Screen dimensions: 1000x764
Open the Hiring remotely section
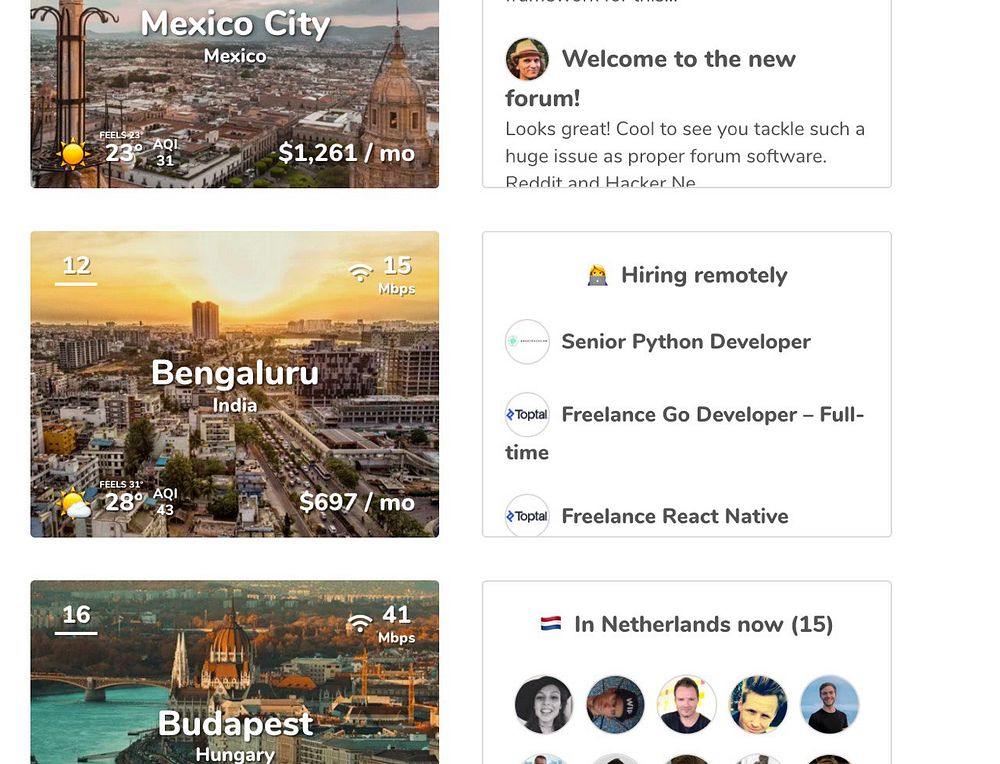(x=703, y=275)
